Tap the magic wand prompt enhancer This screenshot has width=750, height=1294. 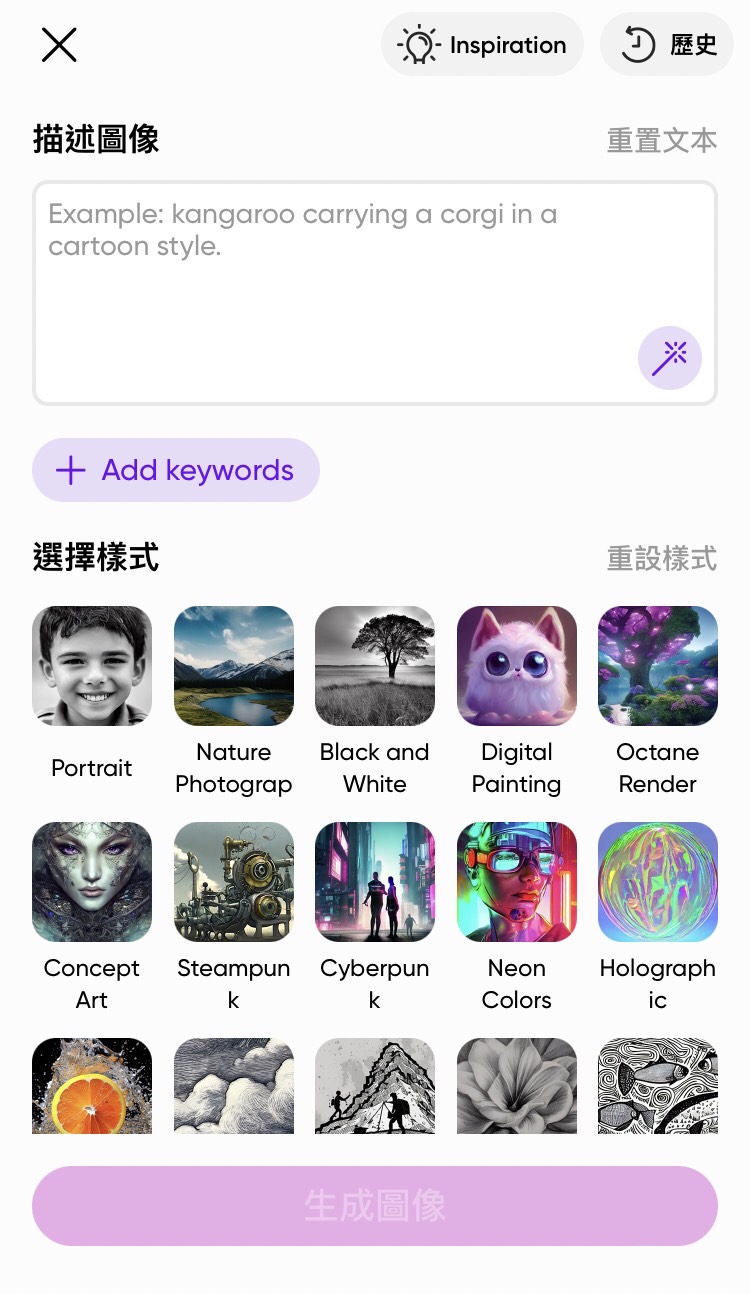point(669,357)
